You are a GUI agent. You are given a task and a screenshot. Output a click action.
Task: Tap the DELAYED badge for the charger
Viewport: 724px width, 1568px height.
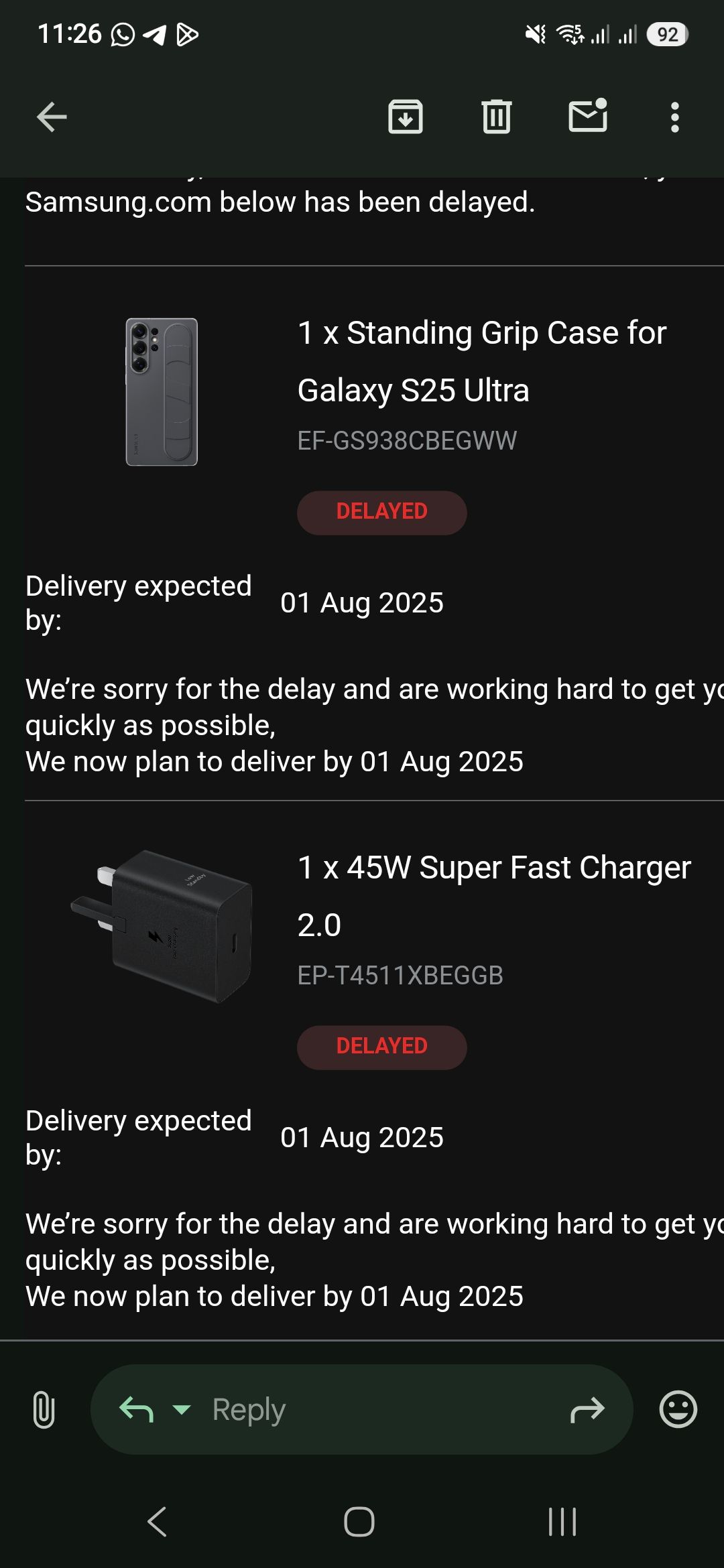381,1046
